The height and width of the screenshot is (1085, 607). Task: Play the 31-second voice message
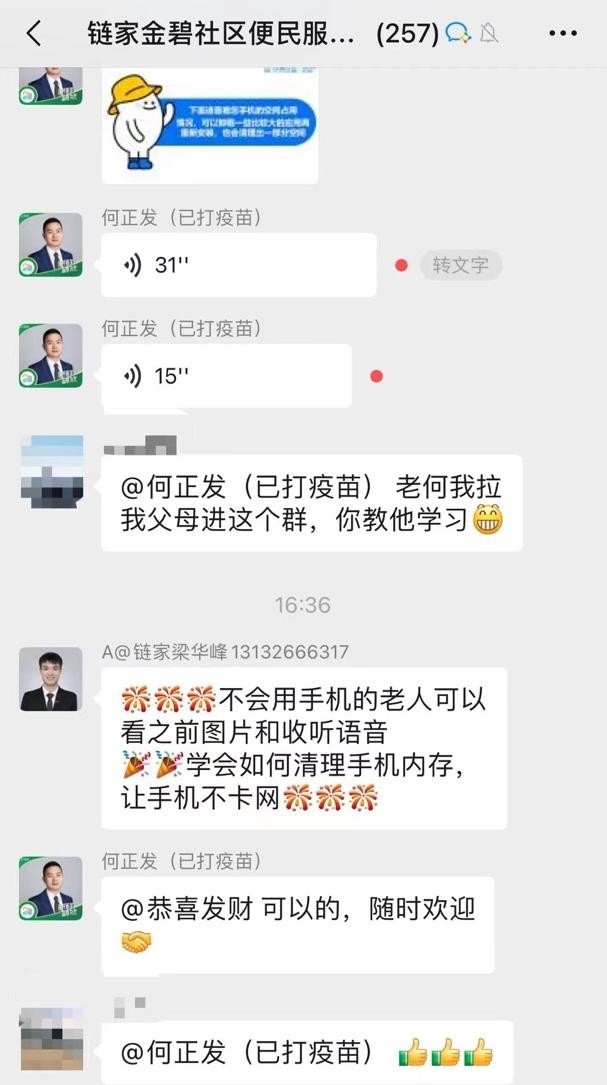(x=238, y=265)
